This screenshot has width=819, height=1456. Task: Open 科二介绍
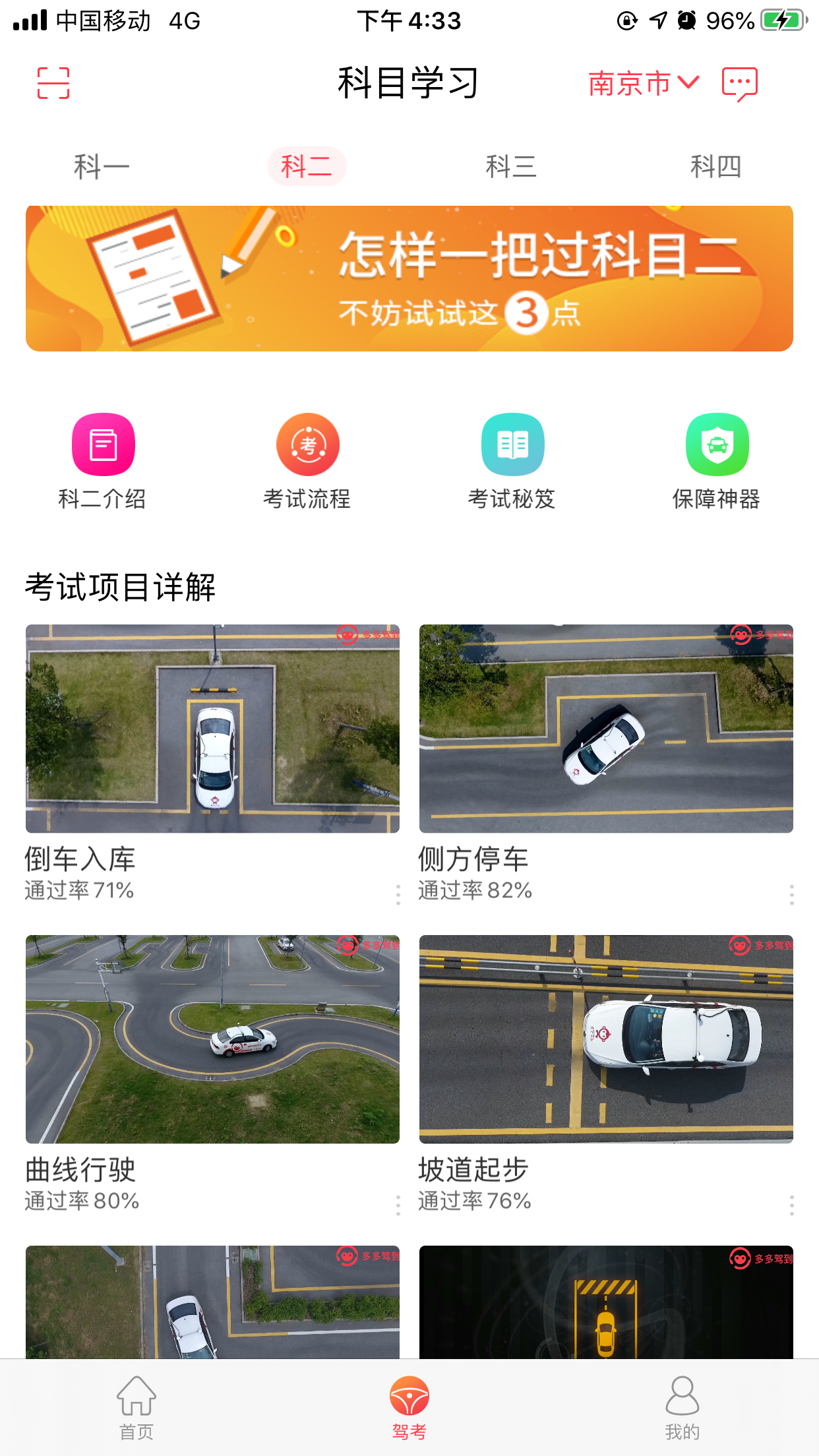click(103, 461)
